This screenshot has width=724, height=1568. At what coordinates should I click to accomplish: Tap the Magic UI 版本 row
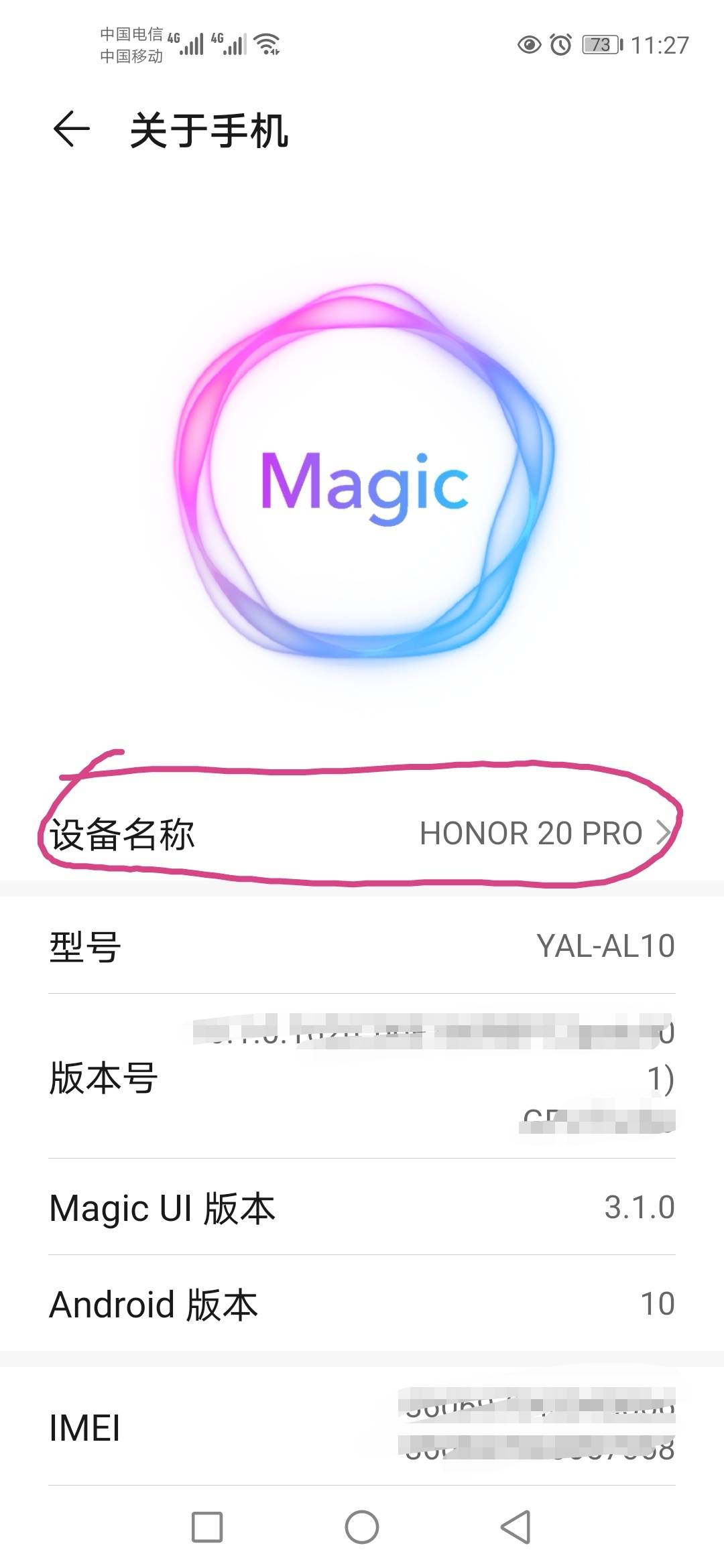[x=362, y=1207]
